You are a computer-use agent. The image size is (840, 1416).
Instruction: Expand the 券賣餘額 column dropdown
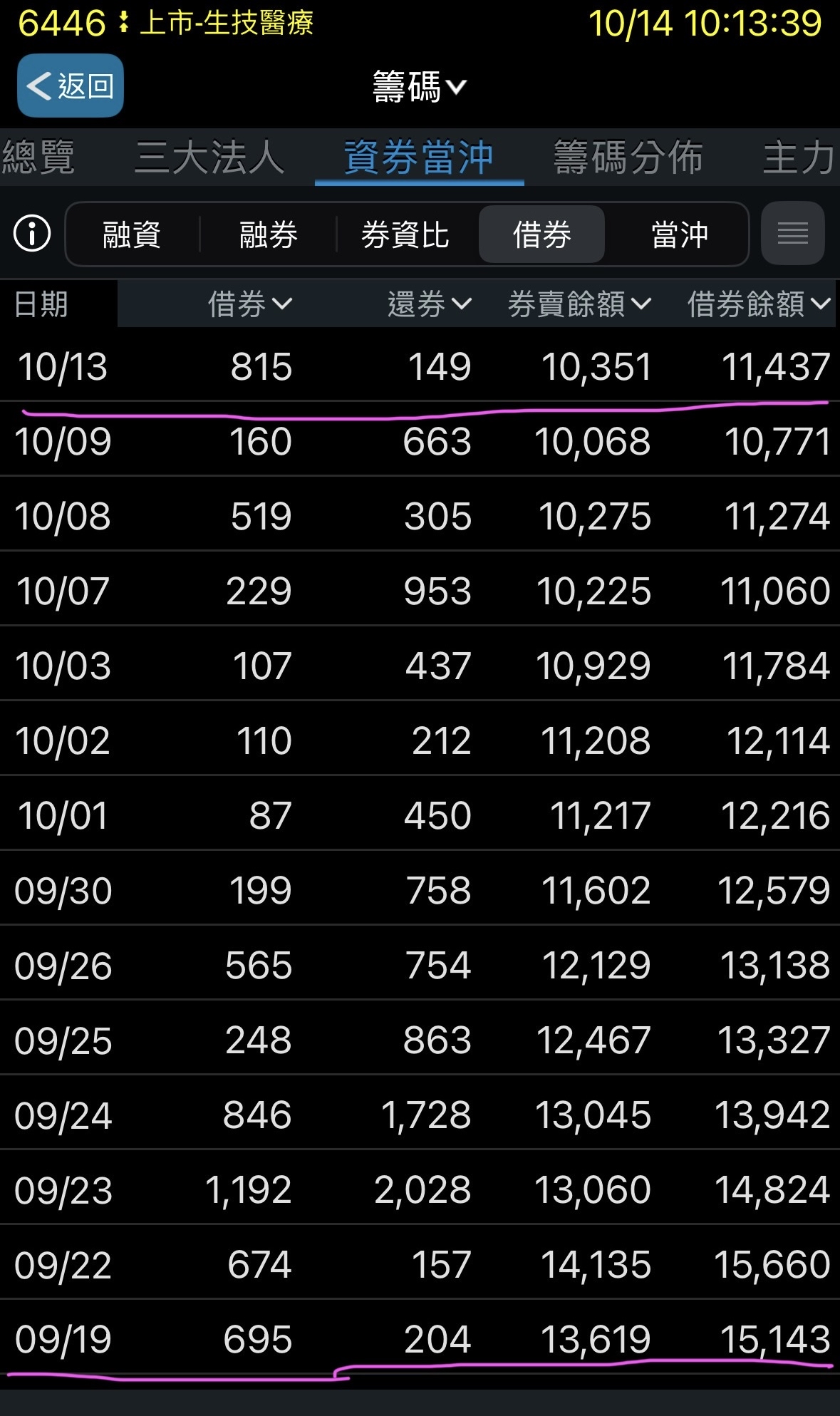coord(579,304)
